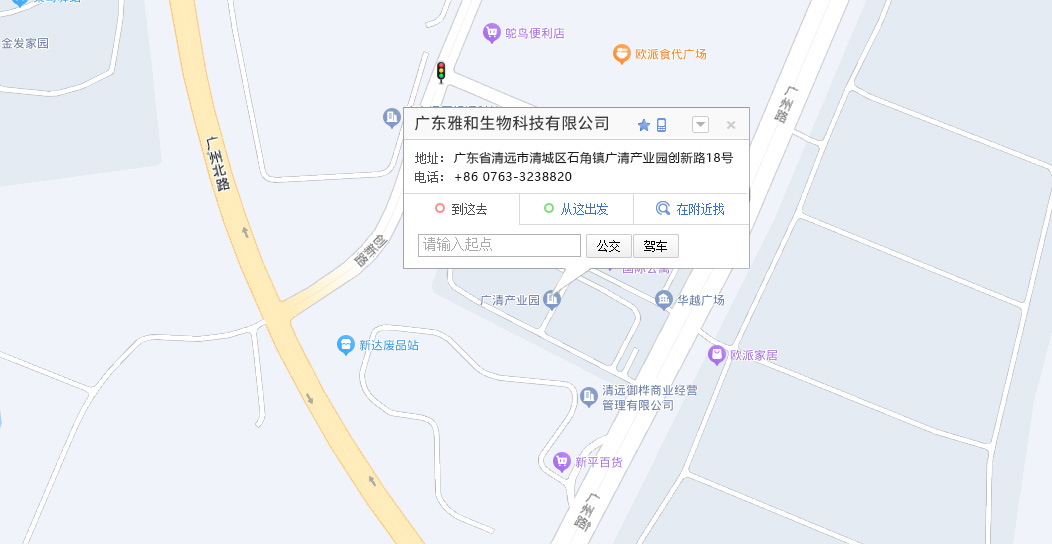Select the 到这去 tab
1052x544 pixels.
pyautogui.click(x=461, y=209)
